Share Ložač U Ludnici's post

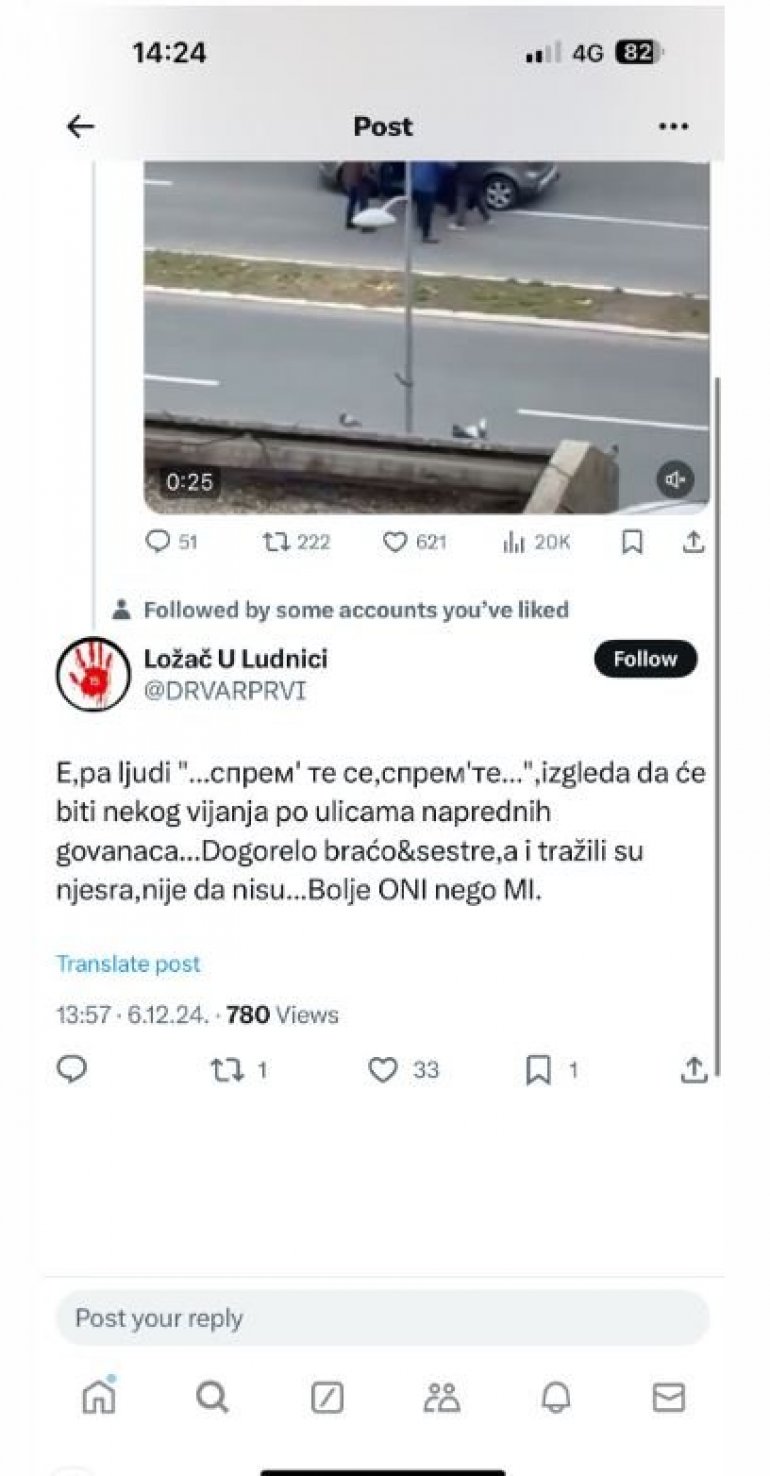(694, 1070)
